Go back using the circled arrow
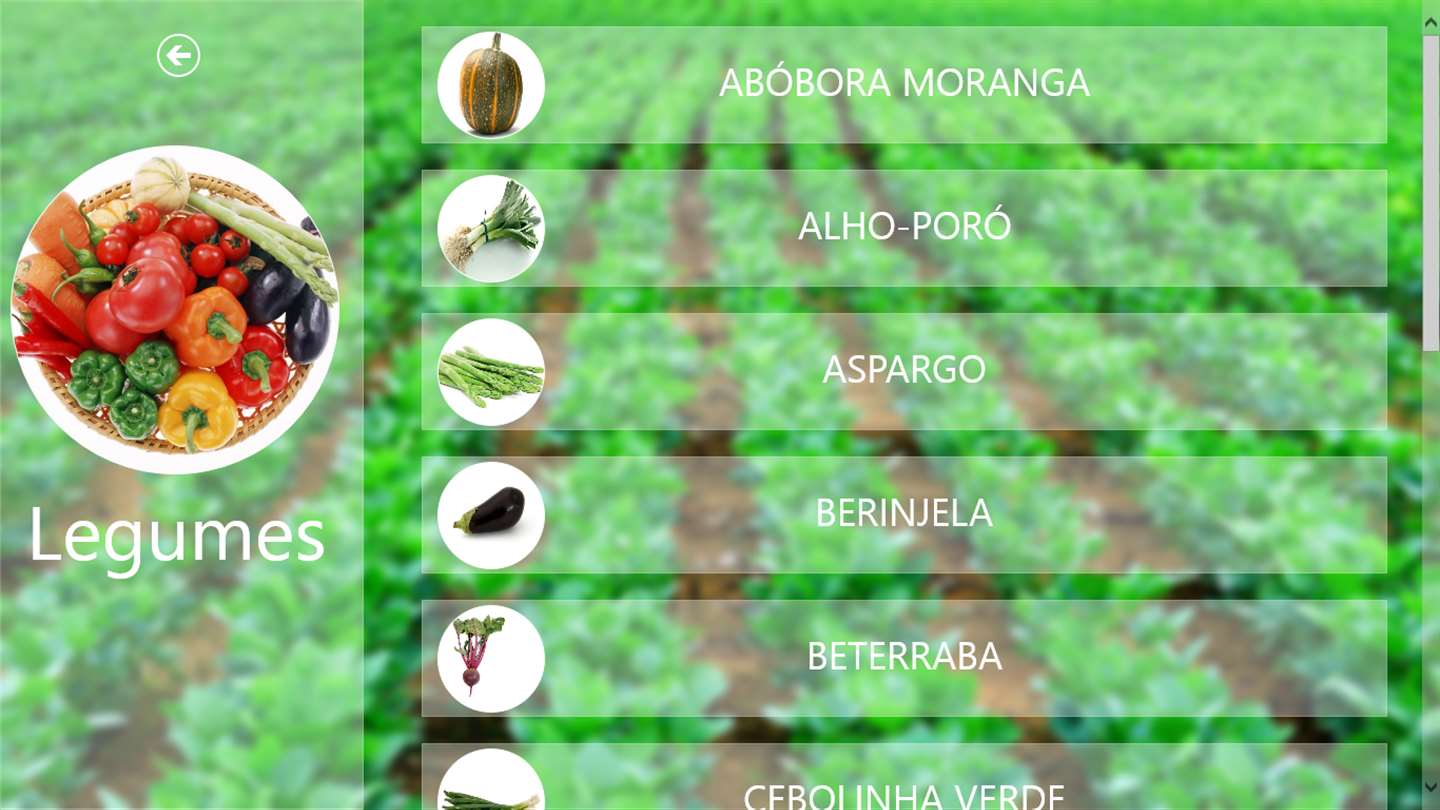1440x810 pixels. (x=179, y=56)
